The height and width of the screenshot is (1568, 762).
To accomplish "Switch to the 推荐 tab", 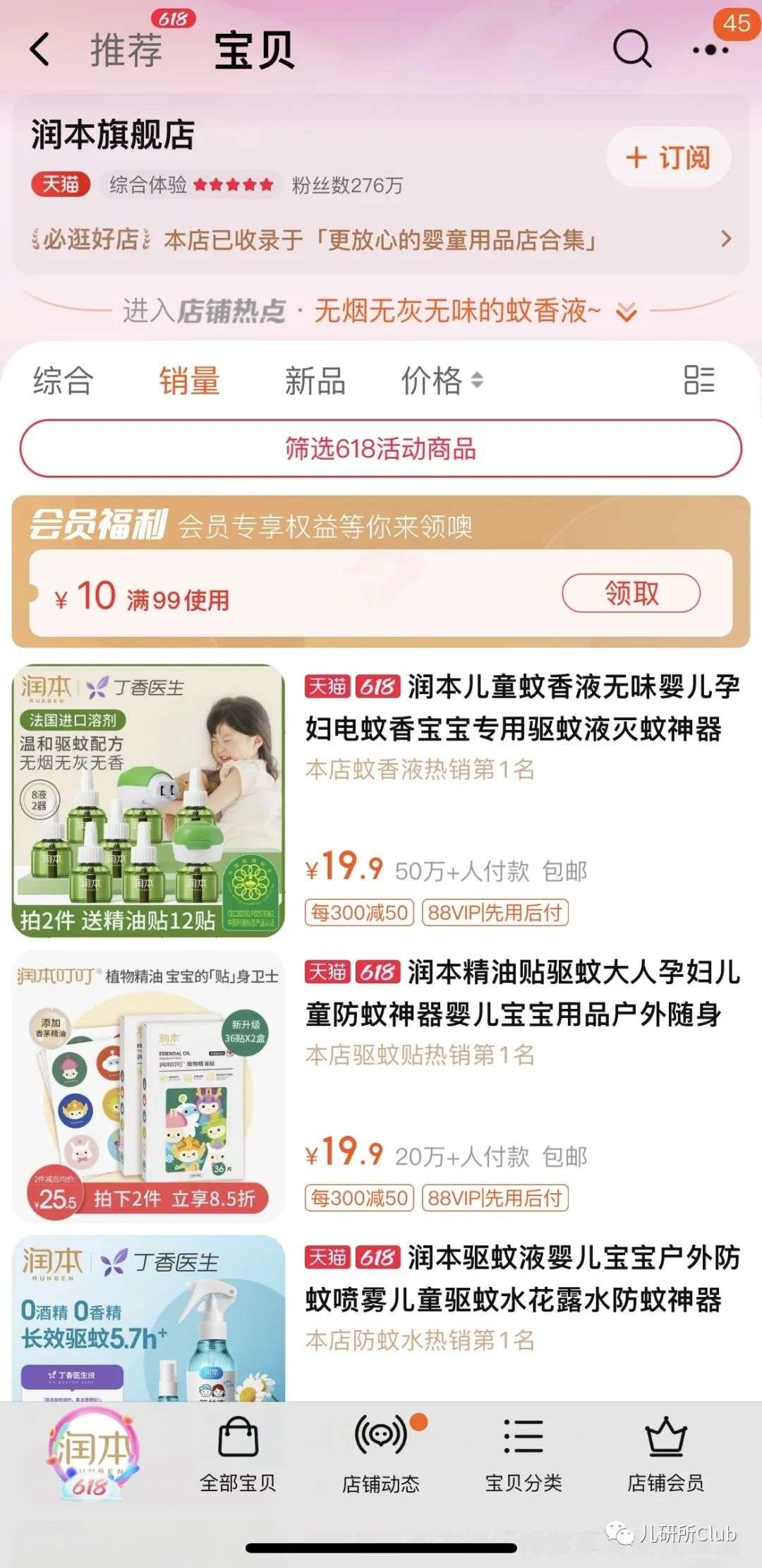I will (126, 50).
